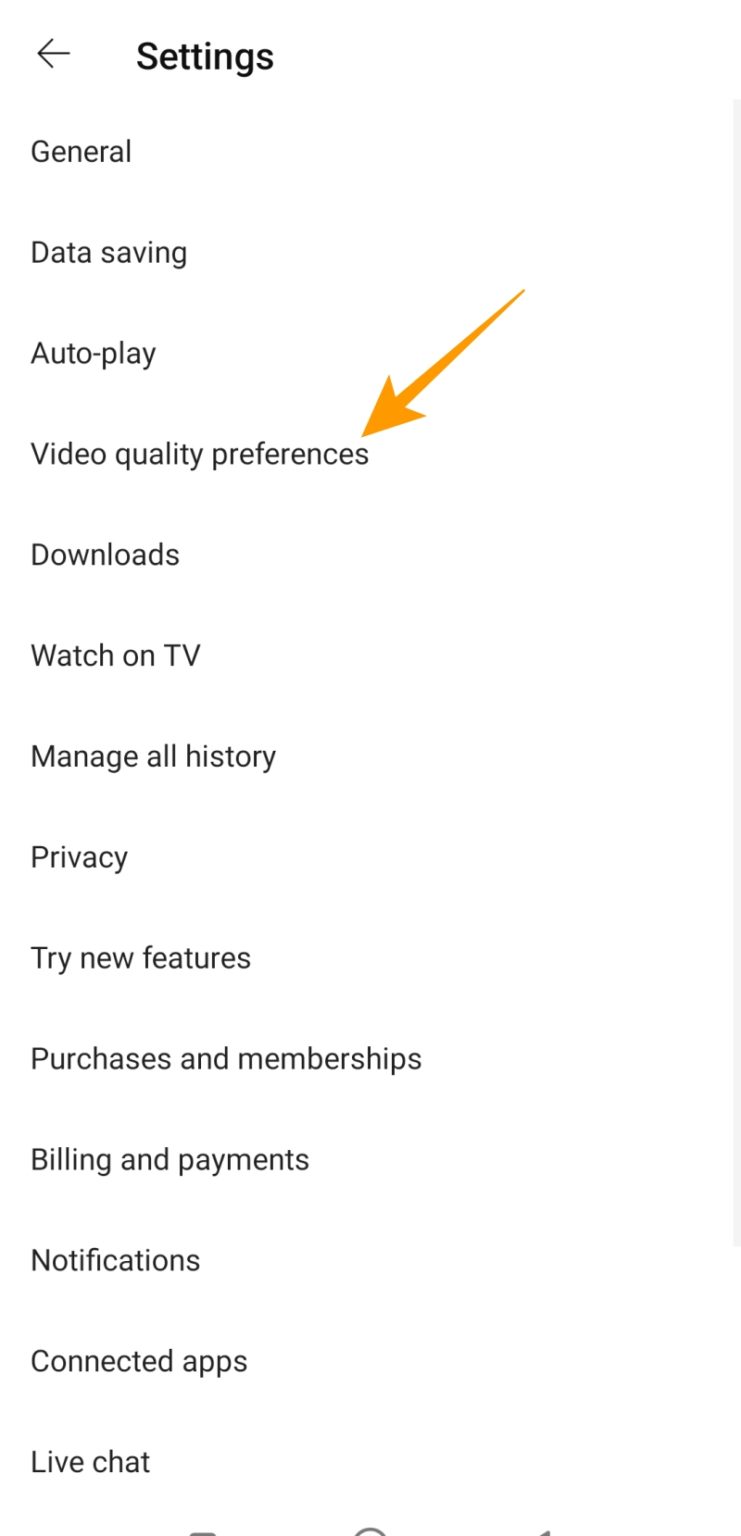Go to Downloads settings
The image size is (741, 1536).
click(x=105, y=555)
